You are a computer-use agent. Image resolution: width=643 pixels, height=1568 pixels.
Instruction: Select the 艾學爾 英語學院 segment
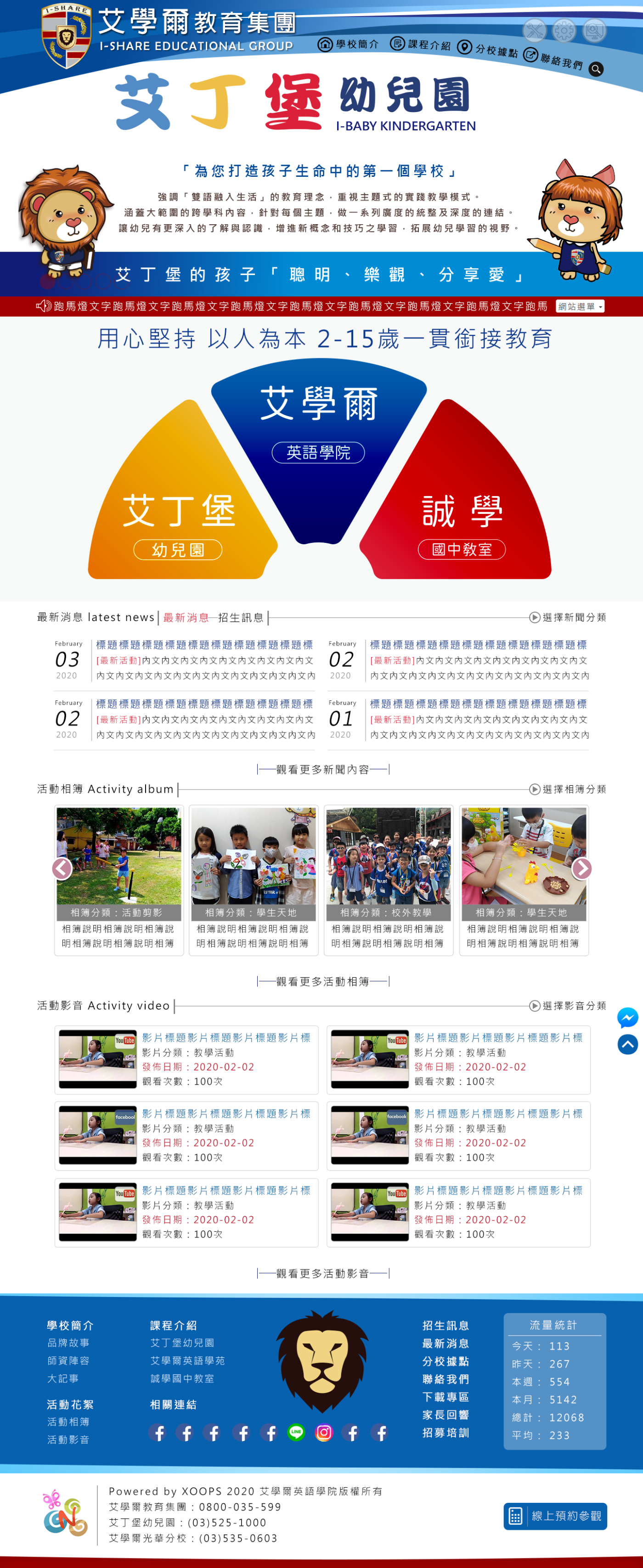click(x=318, y=426)
